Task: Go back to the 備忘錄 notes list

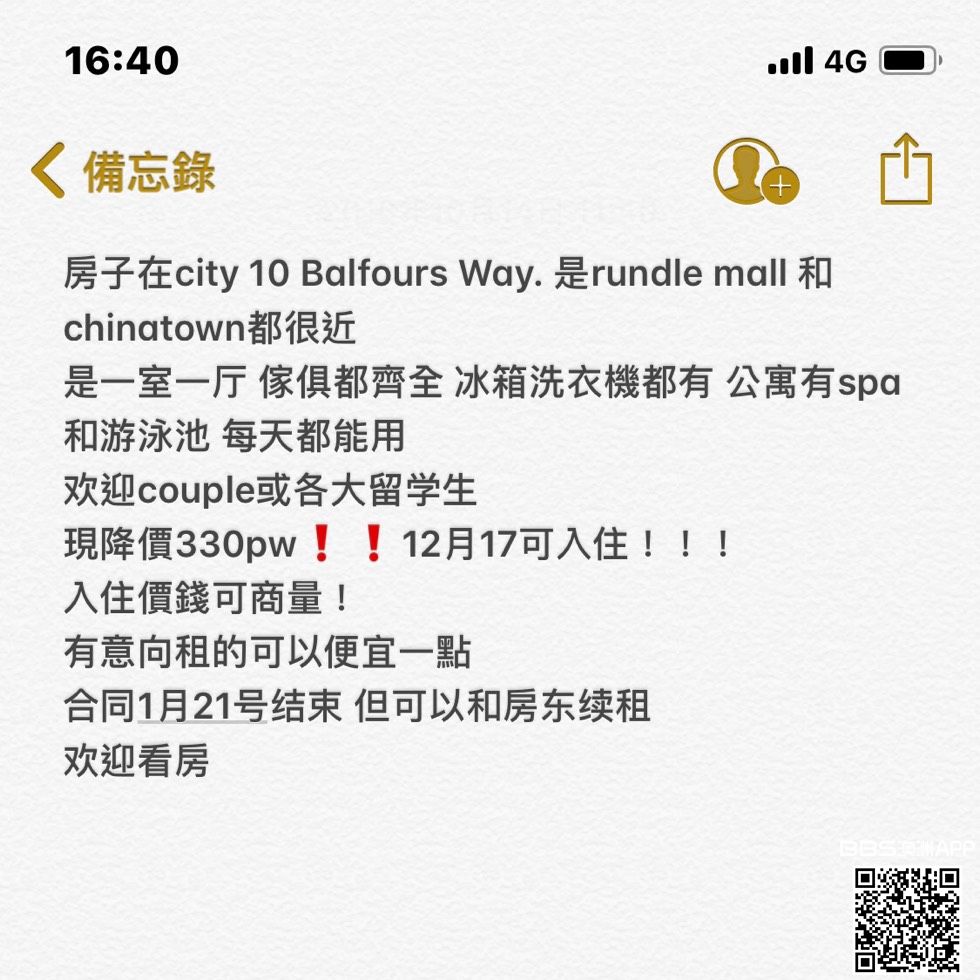Action: [x=122, y=171]
